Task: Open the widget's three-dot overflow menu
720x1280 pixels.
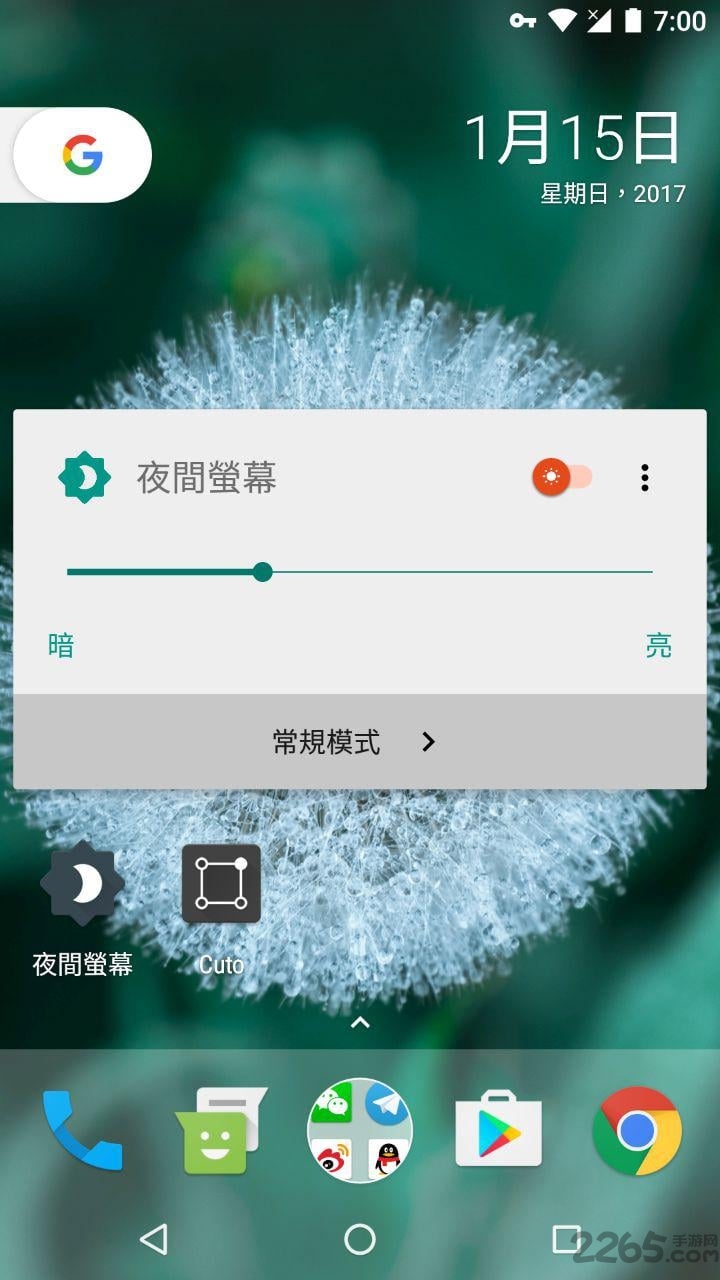Action: point(645,478)
